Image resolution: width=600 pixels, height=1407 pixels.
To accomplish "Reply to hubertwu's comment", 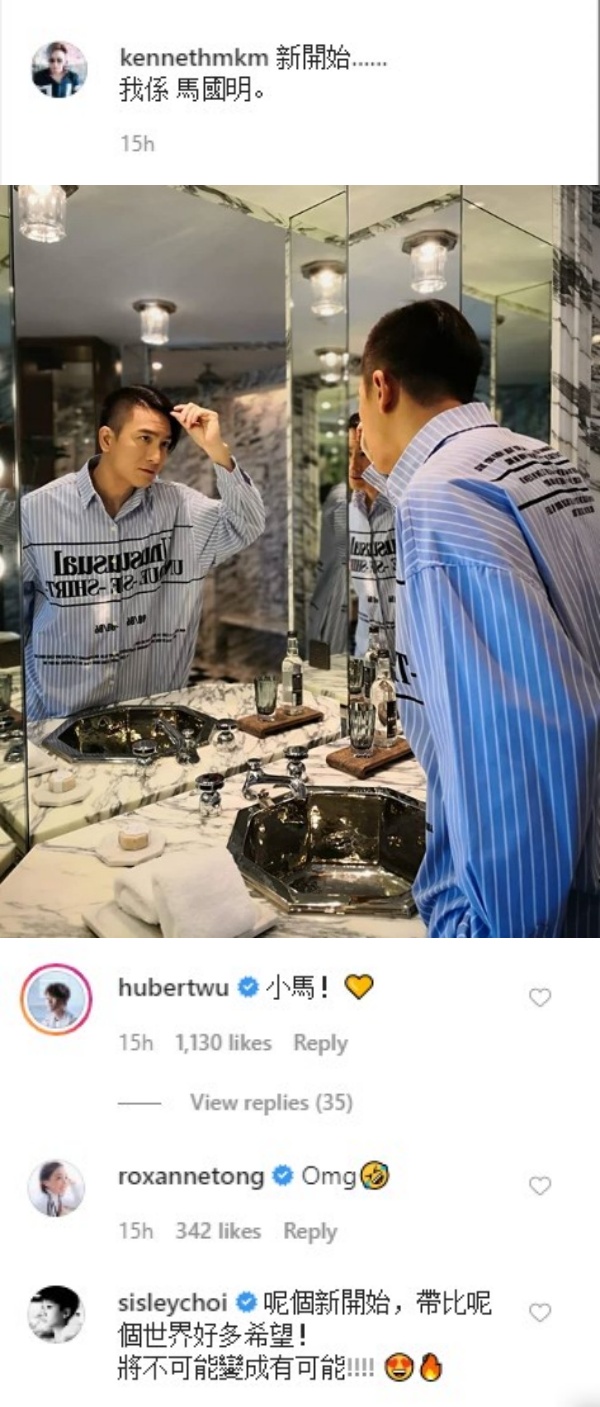I will 320,1043.
